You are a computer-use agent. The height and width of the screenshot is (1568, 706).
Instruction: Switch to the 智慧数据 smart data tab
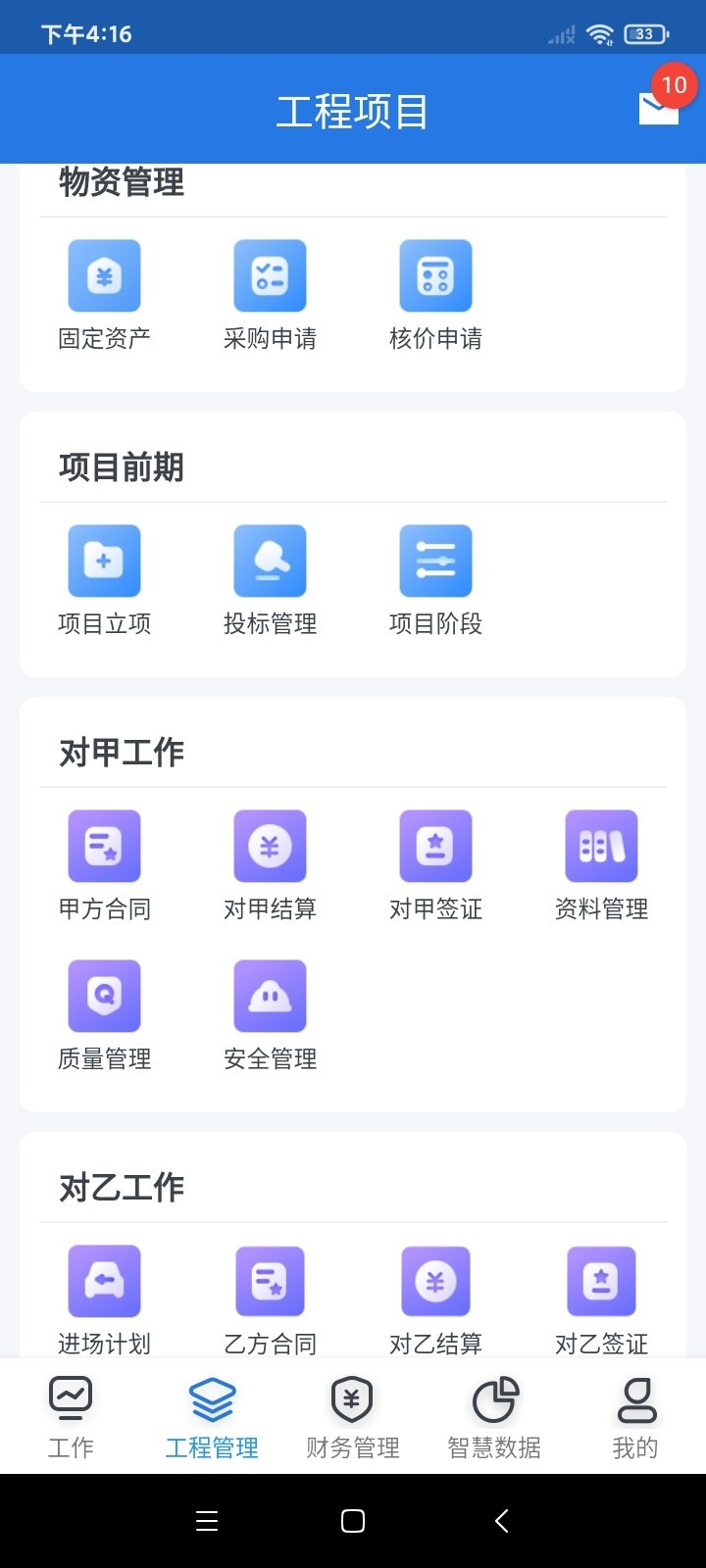pos(493,1414)
